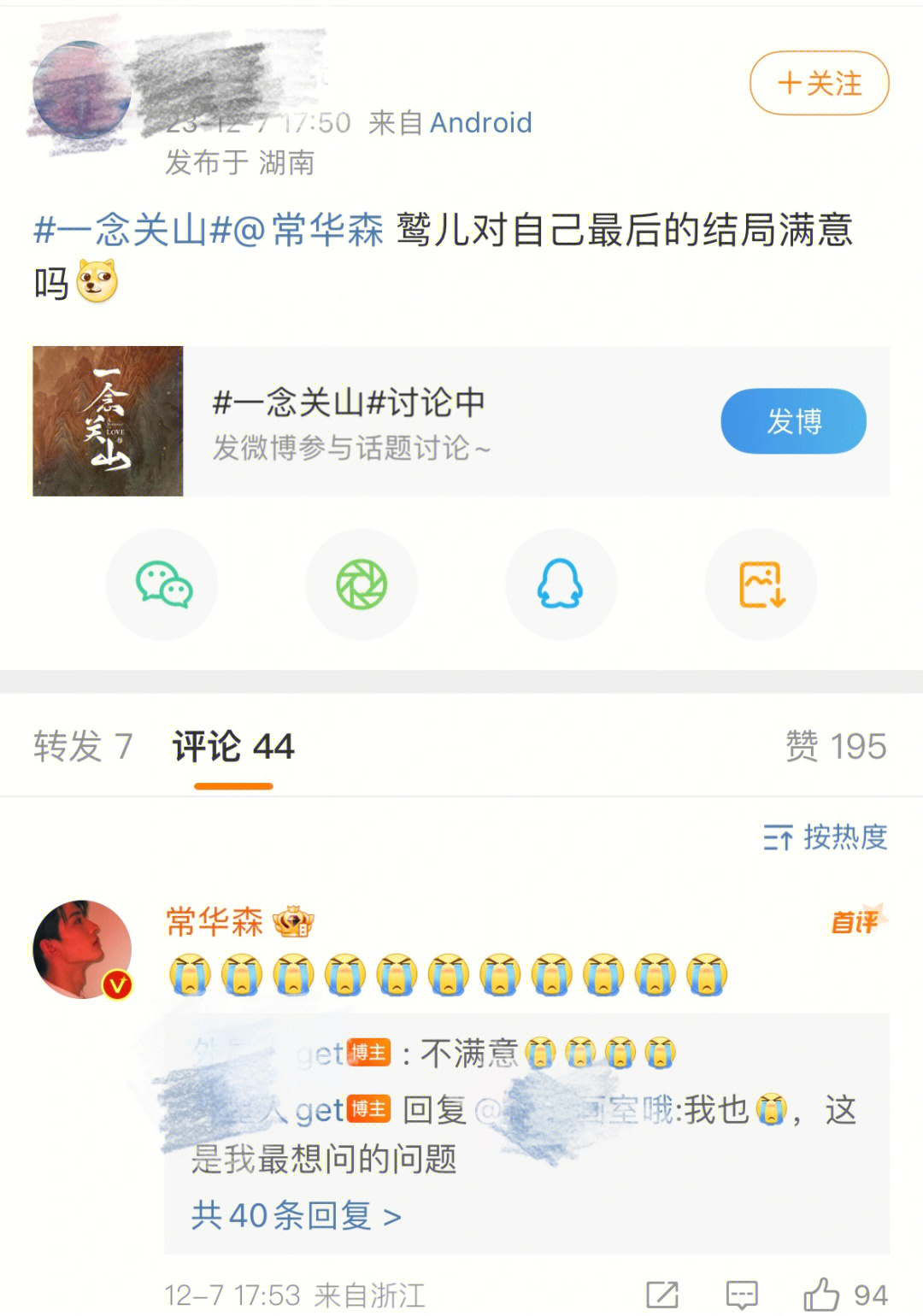The width and height of the screenshot is (923, 1316).
Task: Save the post as an image
Action: [x=761, y=585]
